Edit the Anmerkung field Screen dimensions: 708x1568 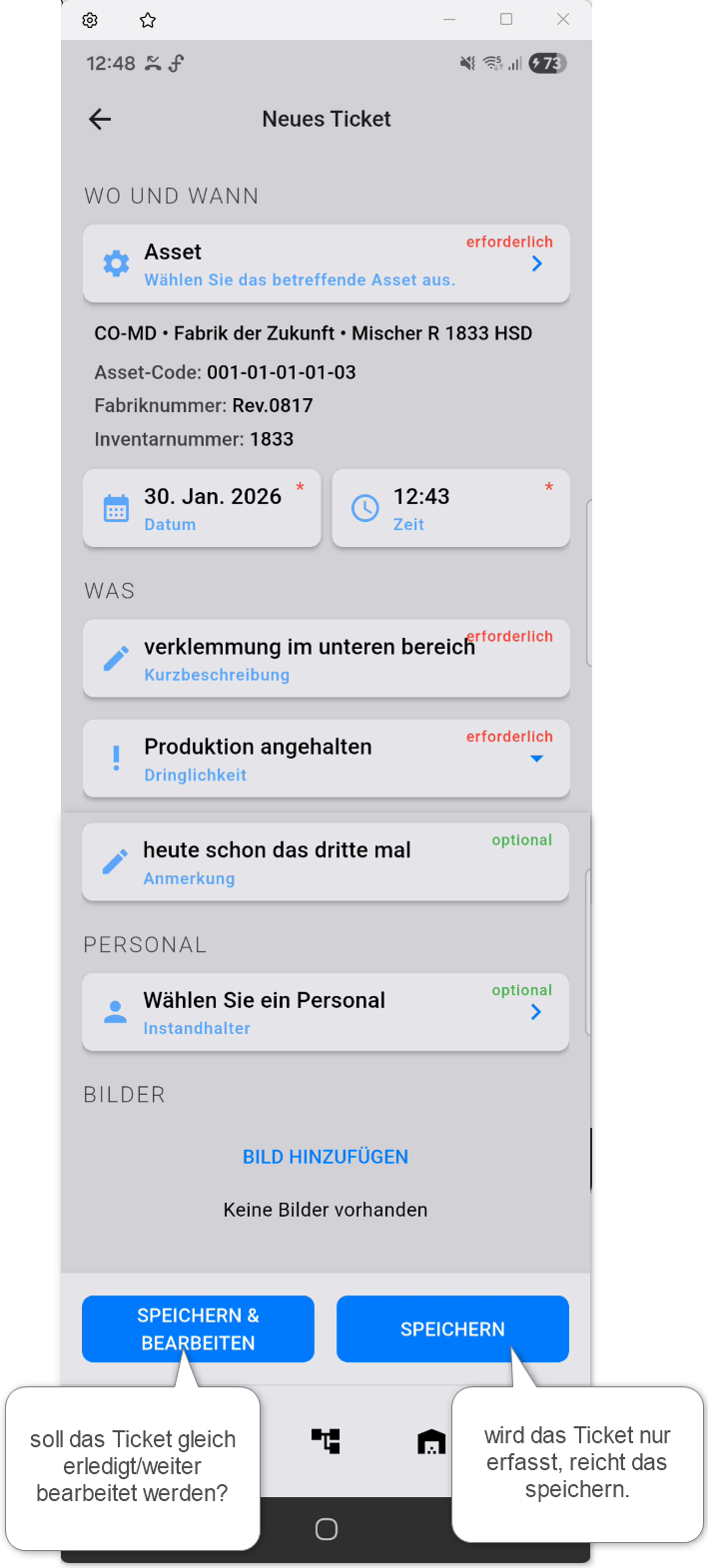point(326,862)
